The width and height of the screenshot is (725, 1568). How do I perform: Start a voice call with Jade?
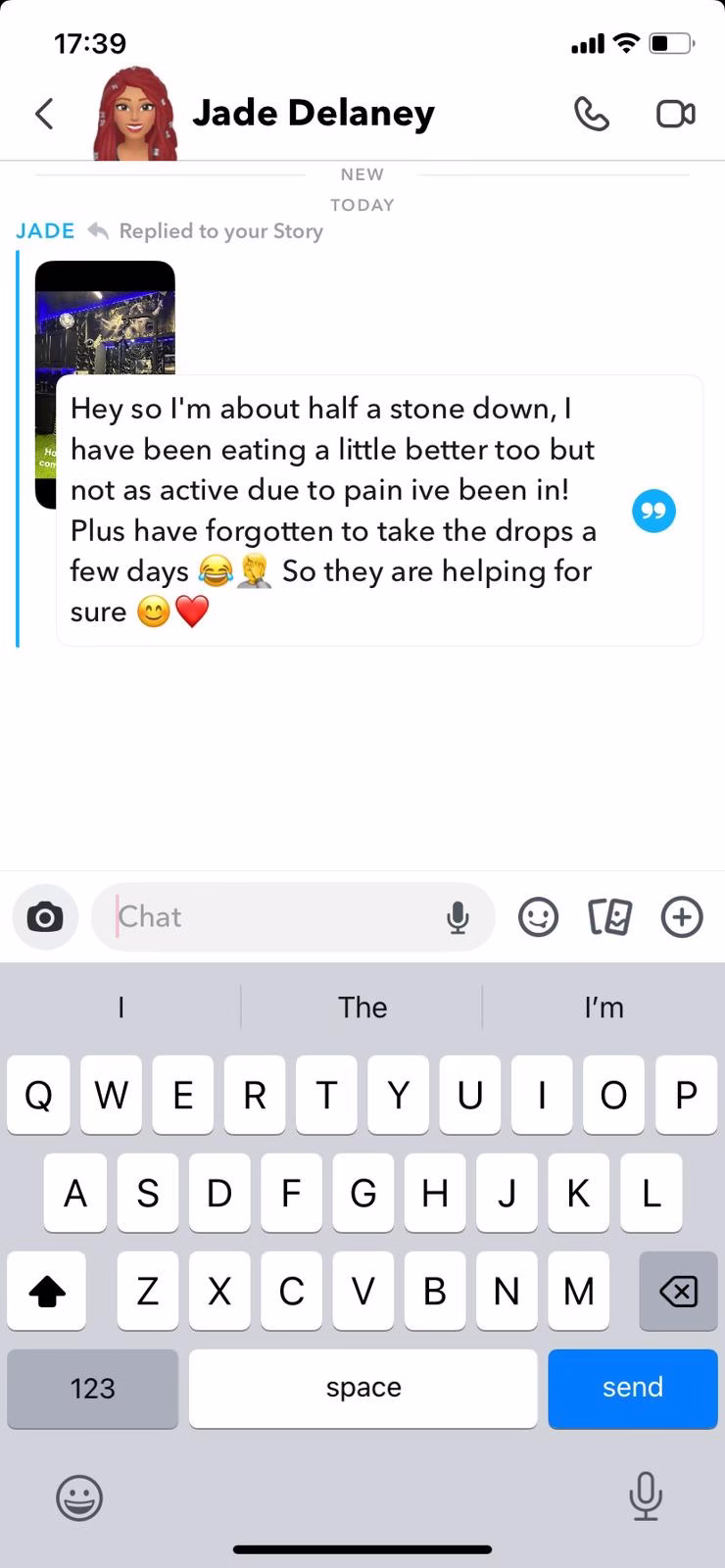click(x=591, y=115)
